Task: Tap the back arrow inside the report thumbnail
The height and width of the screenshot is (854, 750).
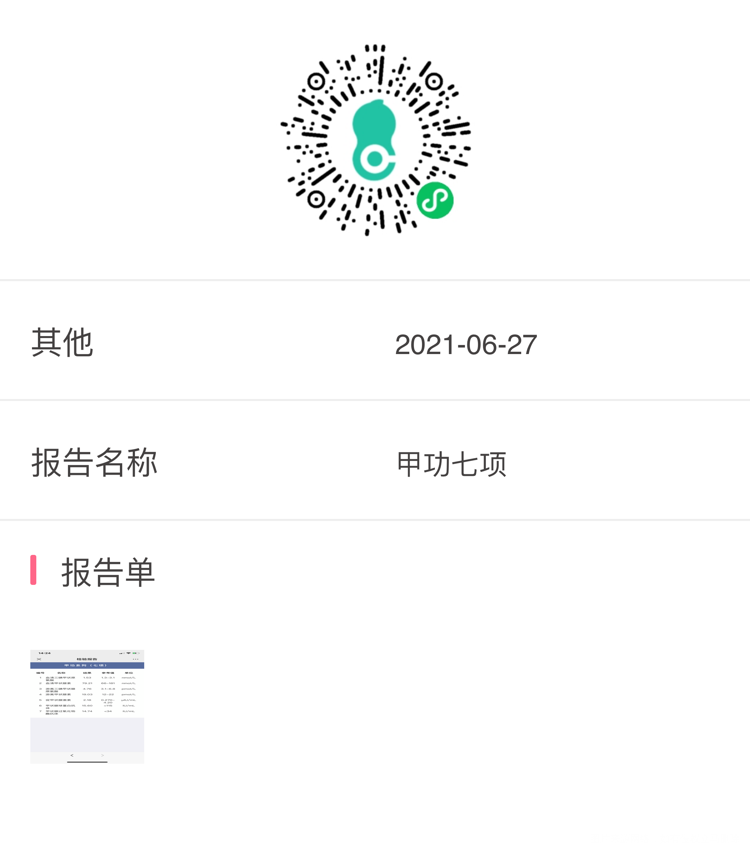Action: (71, 755)
